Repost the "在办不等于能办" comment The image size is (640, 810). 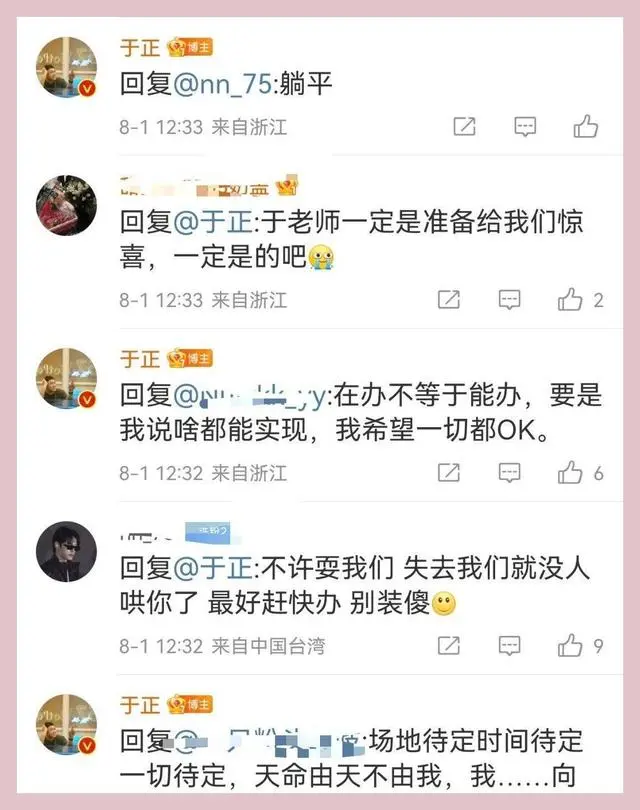(x=448, y=473)
